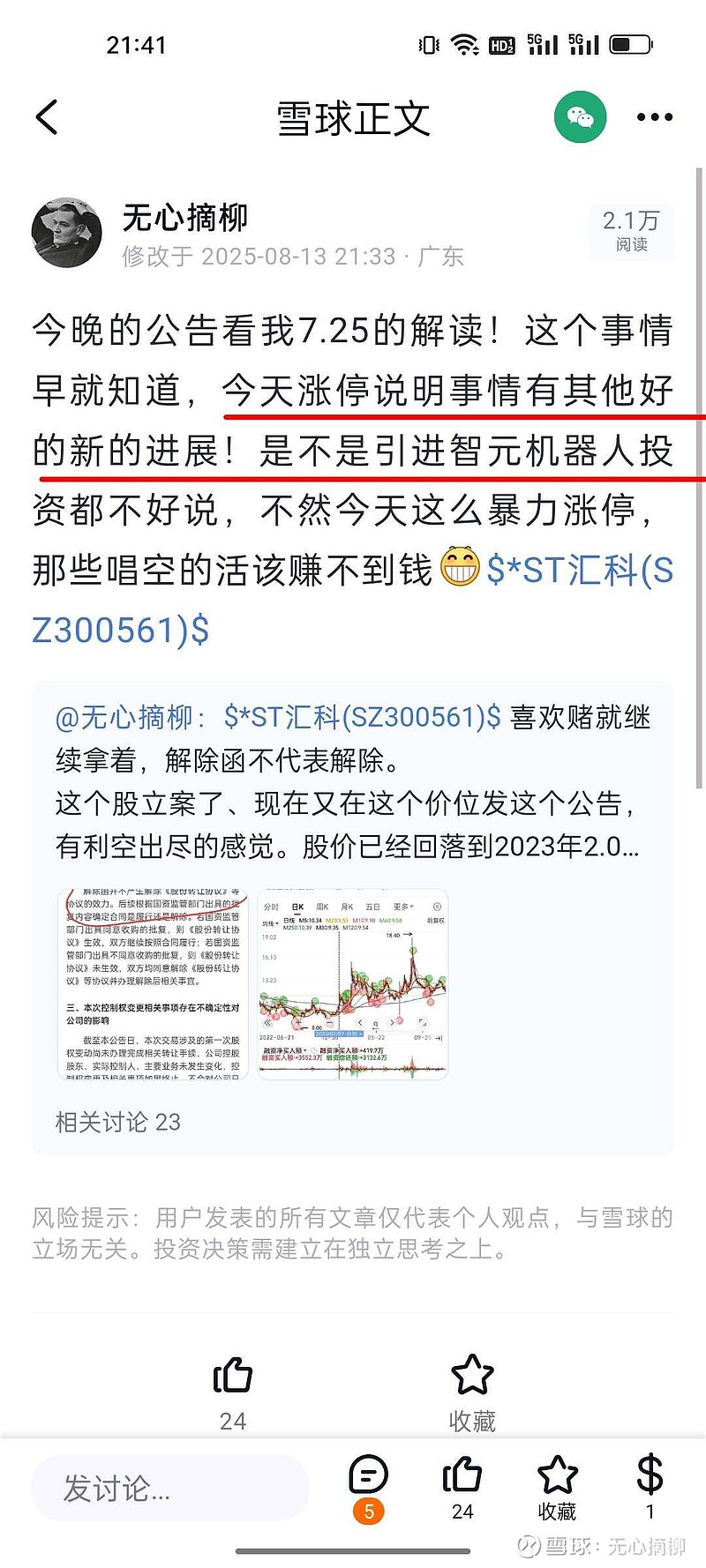Viewport: 706px width, 1568px height.
Task: Tap the 发讨论 comment input field
Action: pos(170,1489)
